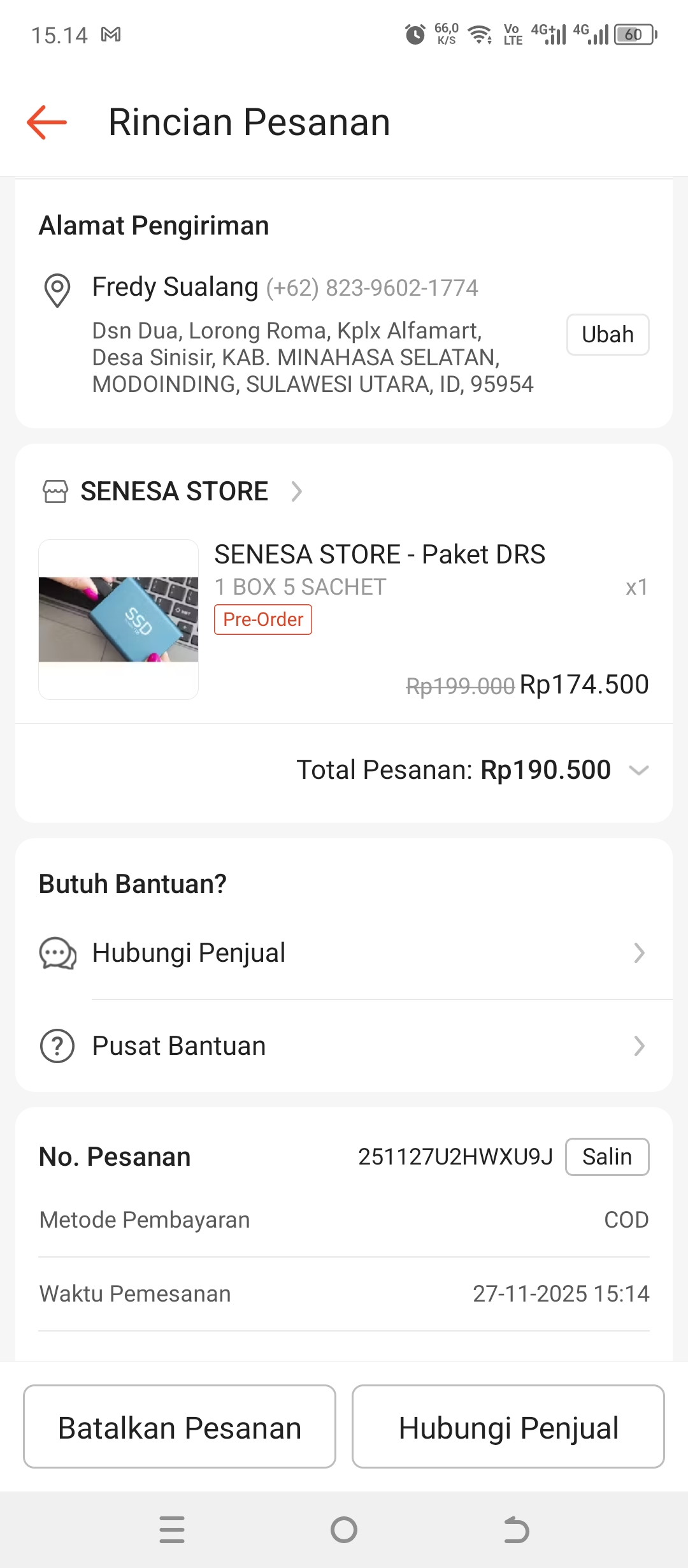Open Pusat Bantuan
Screen dimensions: 688x1568
(x=344, y=1046)
